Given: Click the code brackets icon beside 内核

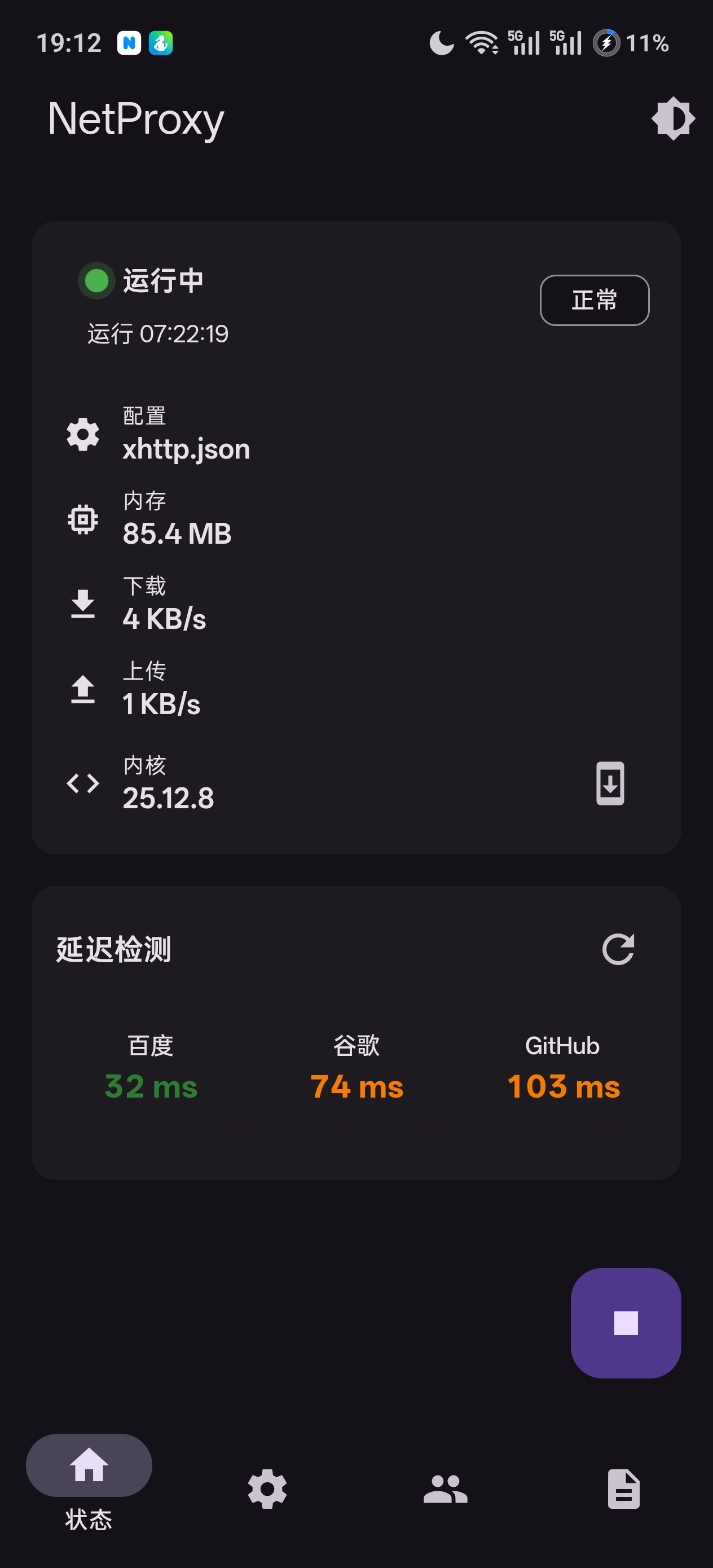Looking at the screenshot, I should coord(82,784).
